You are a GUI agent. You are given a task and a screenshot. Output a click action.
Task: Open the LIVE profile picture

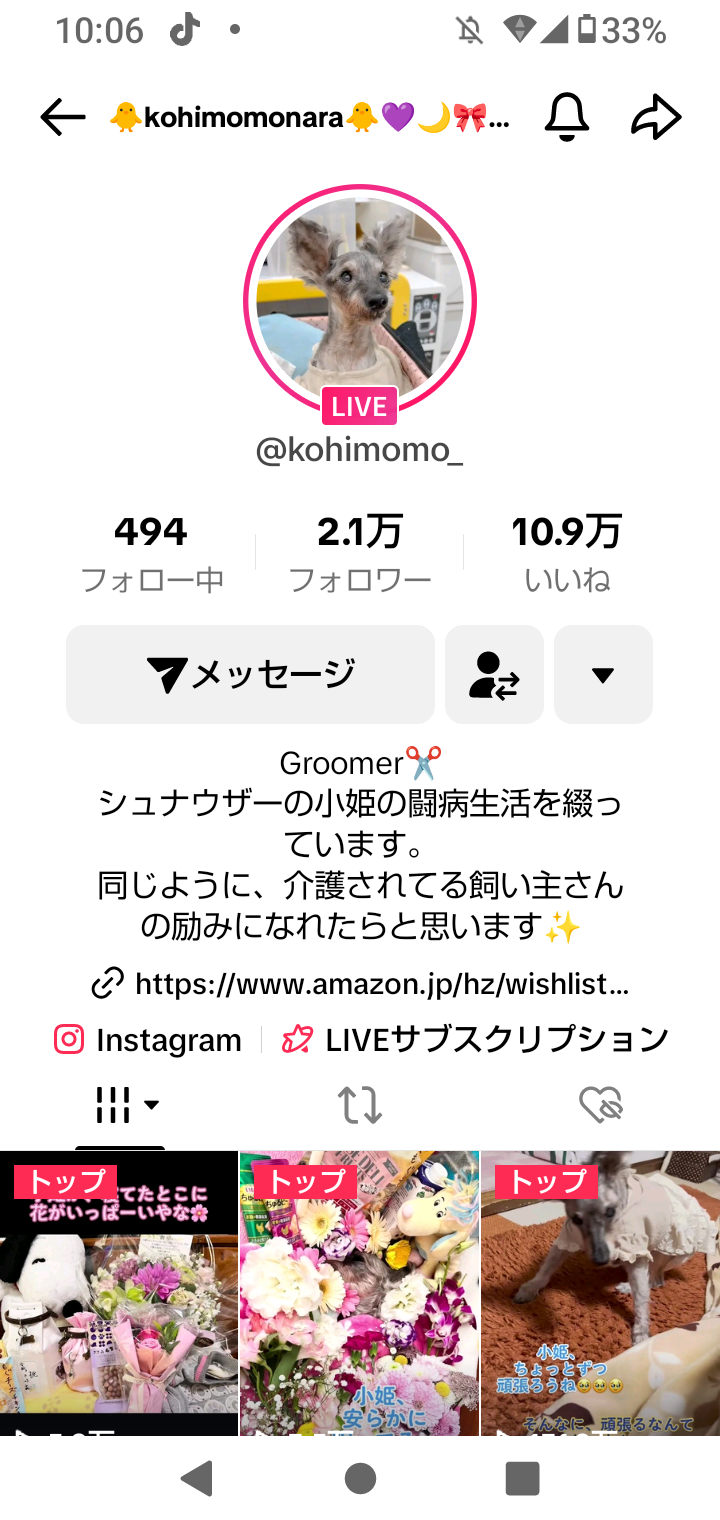[x=360, y=302]
